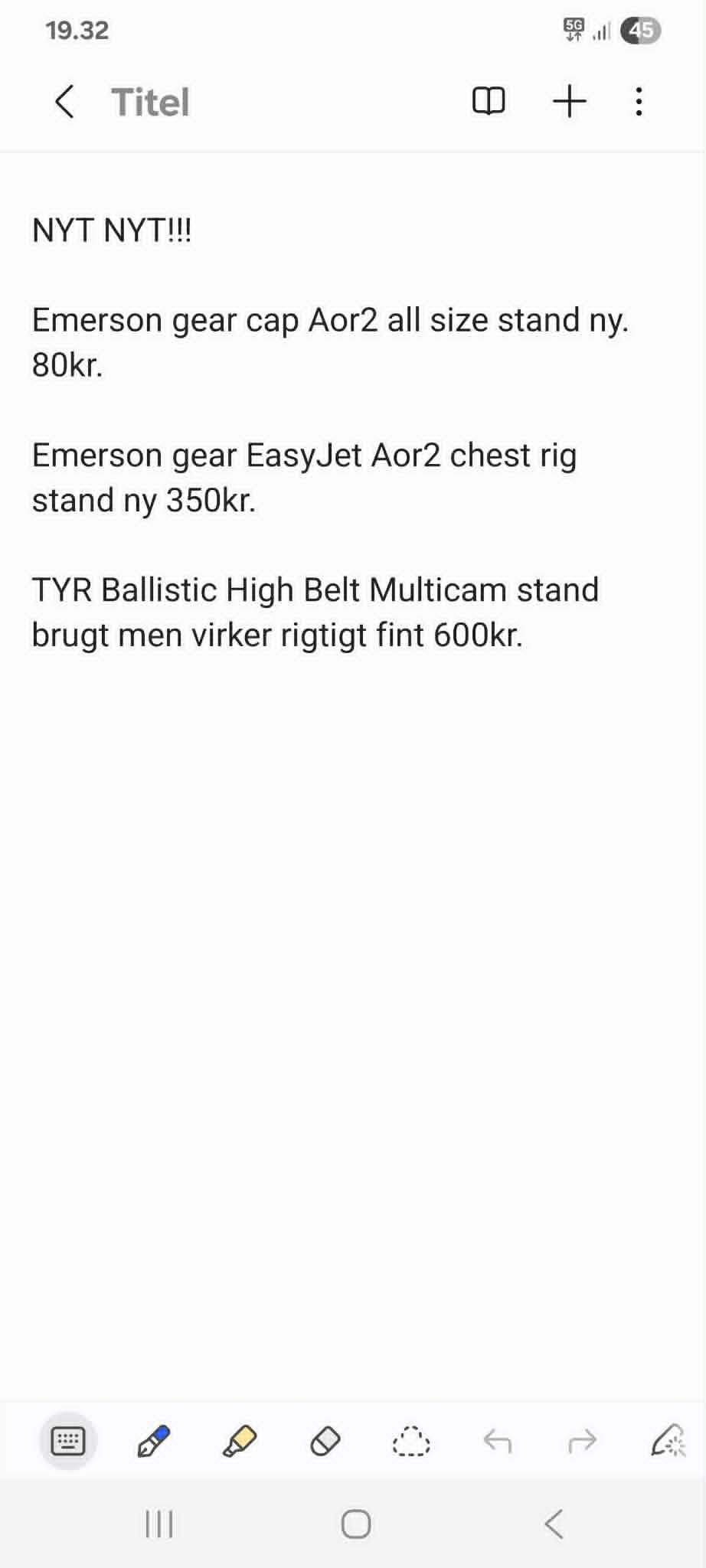Redo the last undone edit
This screenshot has height=1568, width=706.
coord(582,1442)
